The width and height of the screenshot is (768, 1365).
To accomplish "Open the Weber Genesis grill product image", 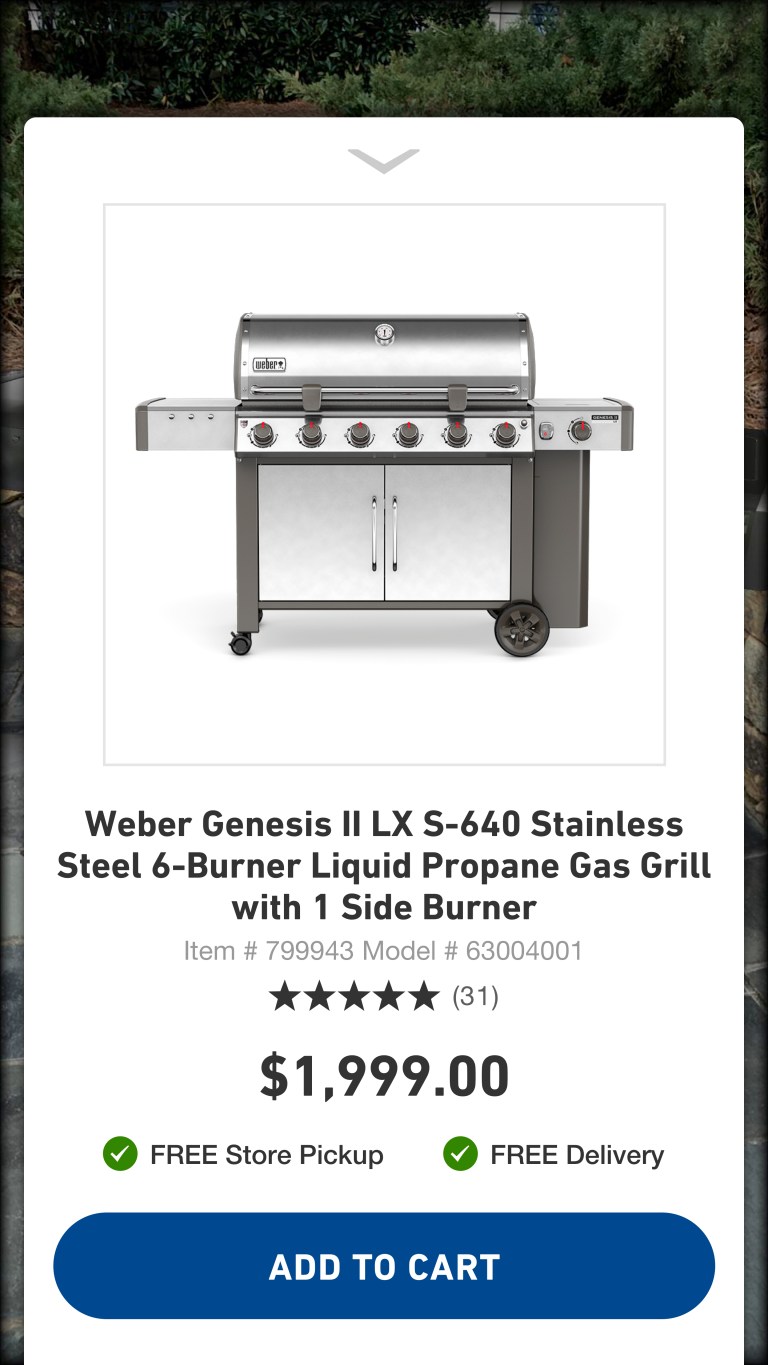I will tap(384, 484).
